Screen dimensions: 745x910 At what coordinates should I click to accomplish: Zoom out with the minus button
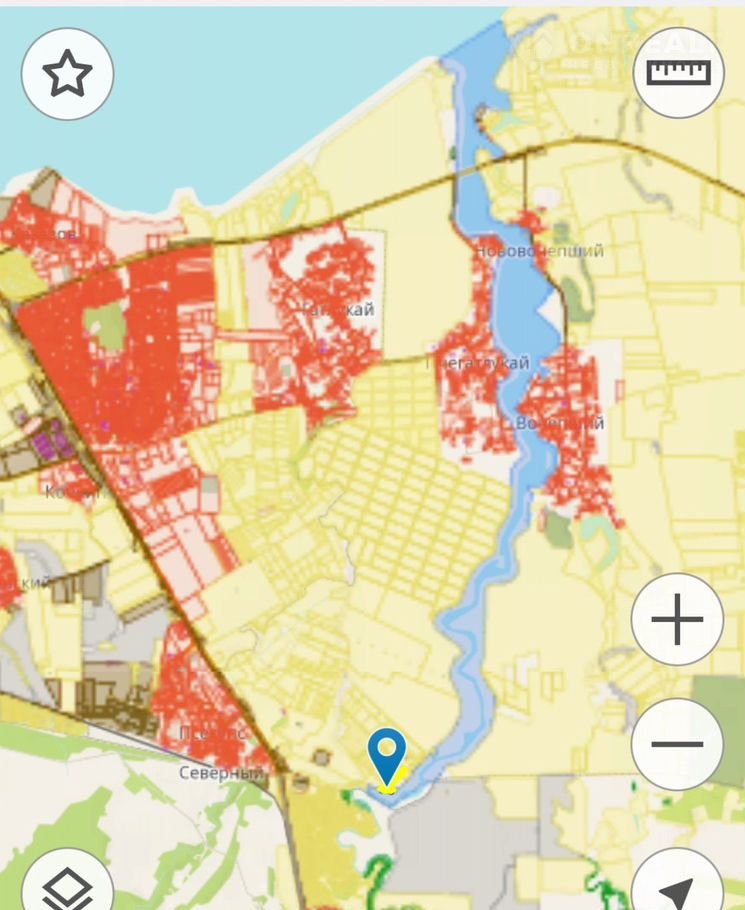tap(677, 744)
